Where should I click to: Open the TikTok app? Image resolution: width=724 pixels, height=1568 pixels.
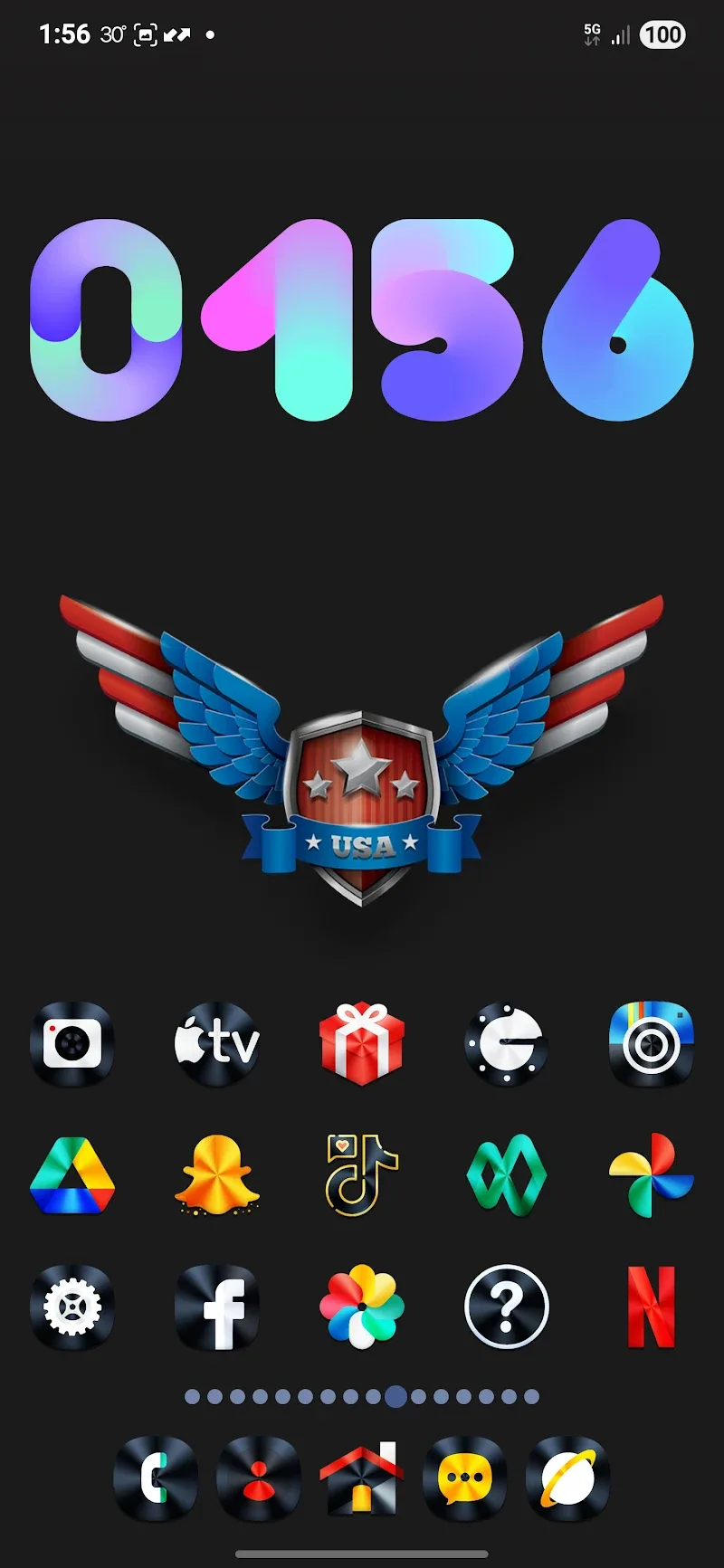(362, 1175)
